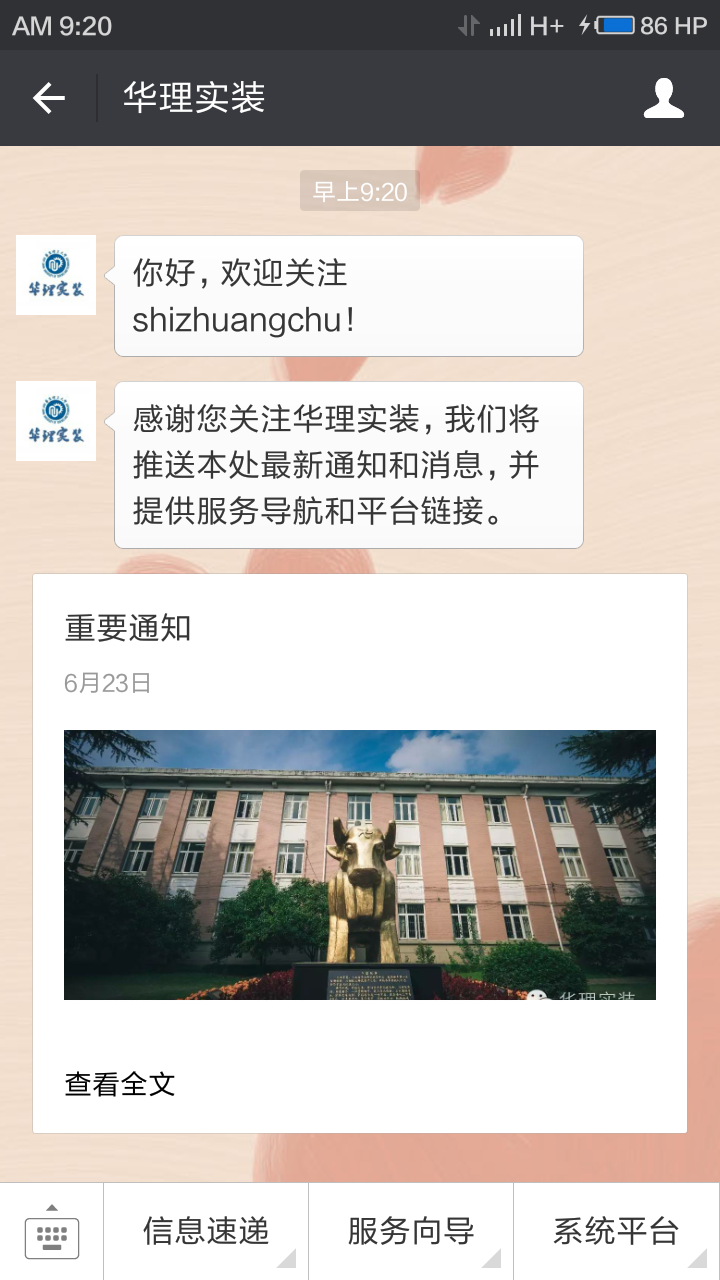Open the 服务向导 menu
The width and height of the screenshot is (720, 1280).
(411, 1232)
